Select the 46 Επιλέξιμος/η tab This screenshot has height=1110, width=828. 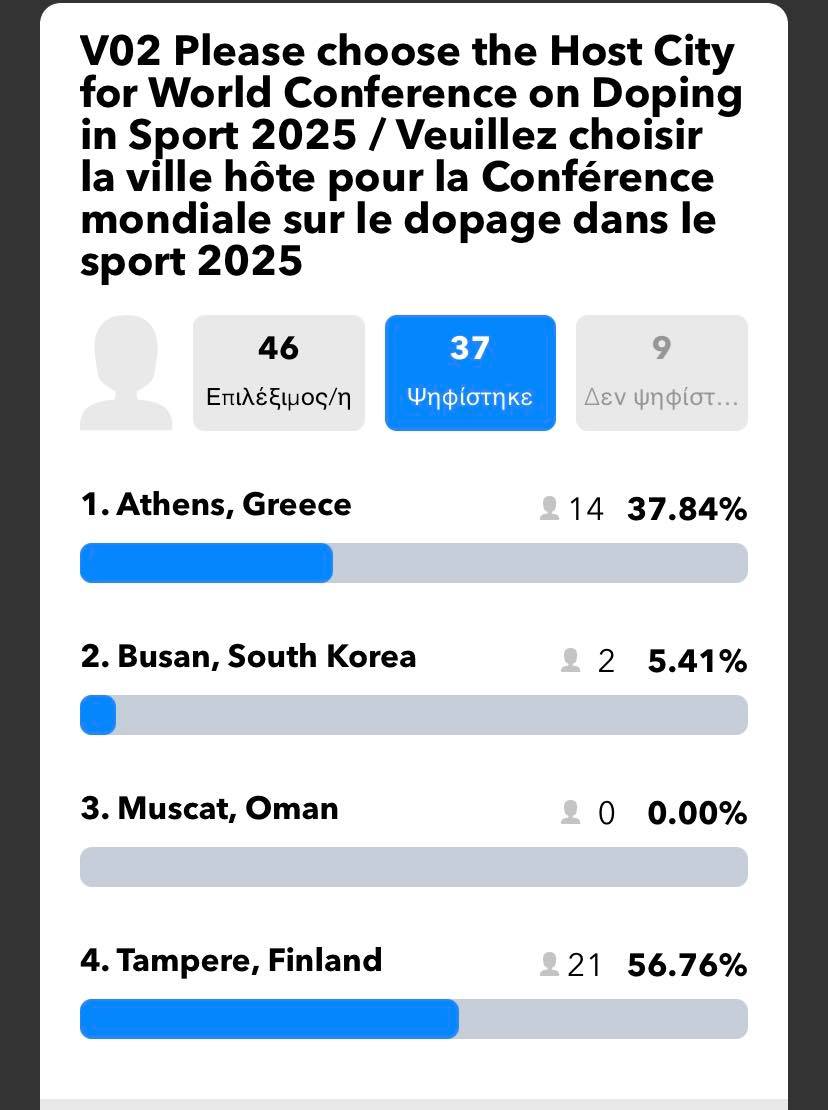point(278,373)
